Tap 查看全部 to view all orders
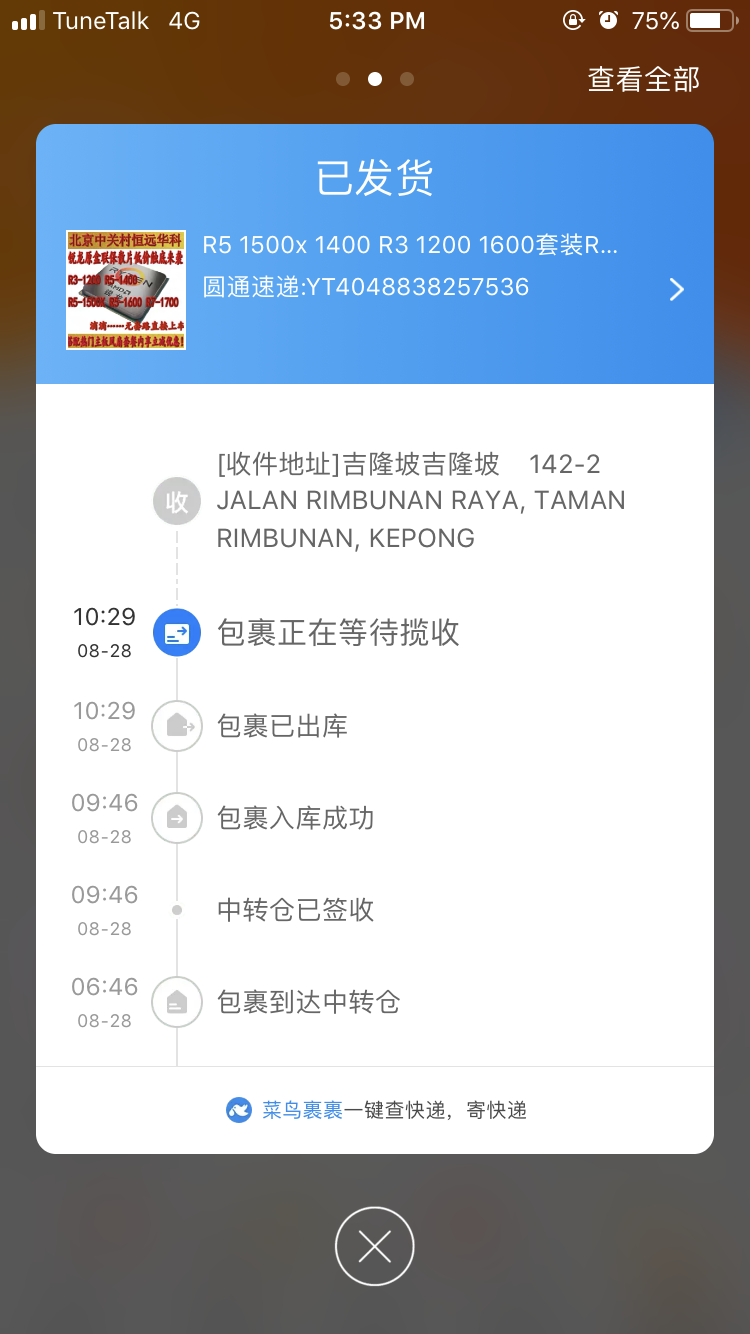The width and height of the screenshot is (750, 1334). 643,79
